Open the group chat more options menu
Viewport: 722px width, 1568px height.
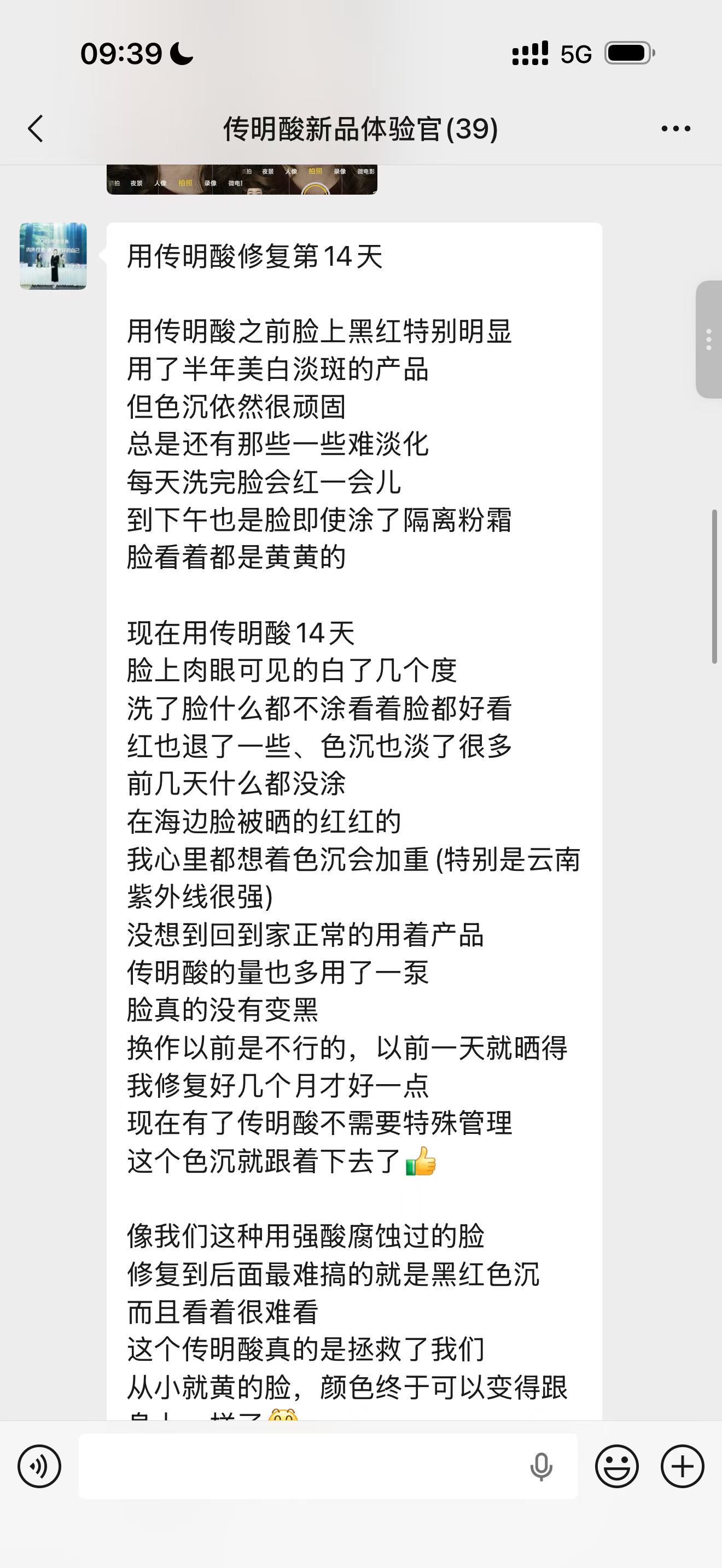pyautogui.click(x=676, y=128)
